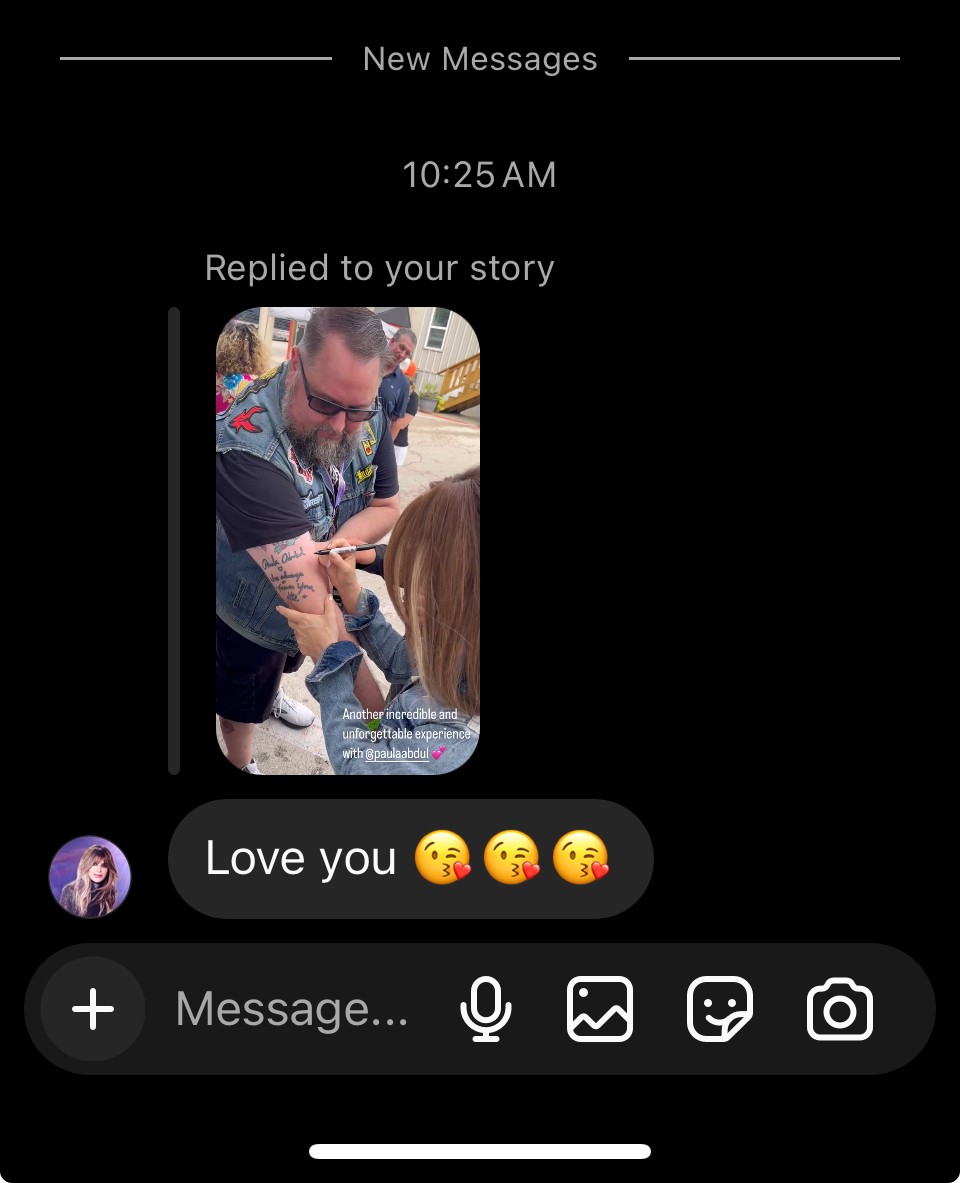This screenshot has width=960, height=1183.
Task: Focus the Message text field
Action: [x=292, y=1009]
